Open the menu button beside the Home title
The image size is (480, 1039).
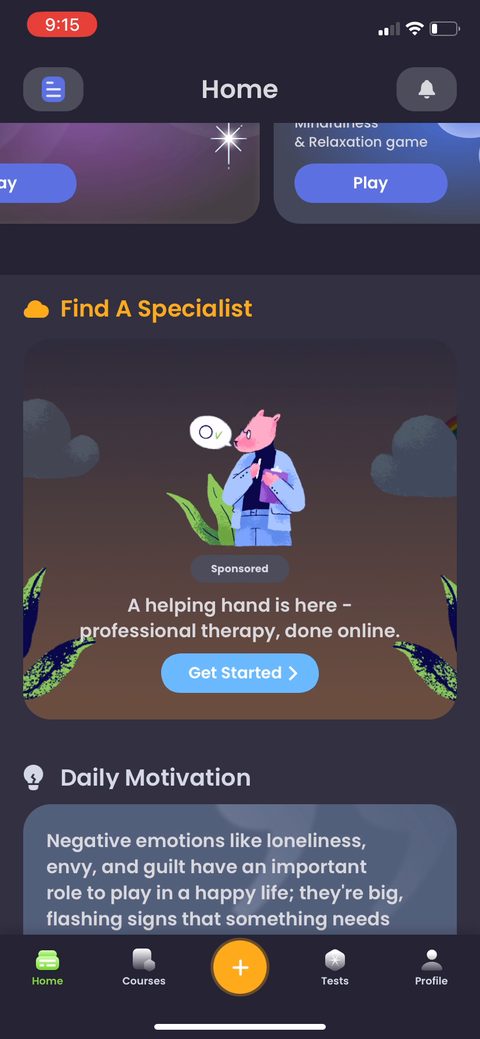click(53, 89)
